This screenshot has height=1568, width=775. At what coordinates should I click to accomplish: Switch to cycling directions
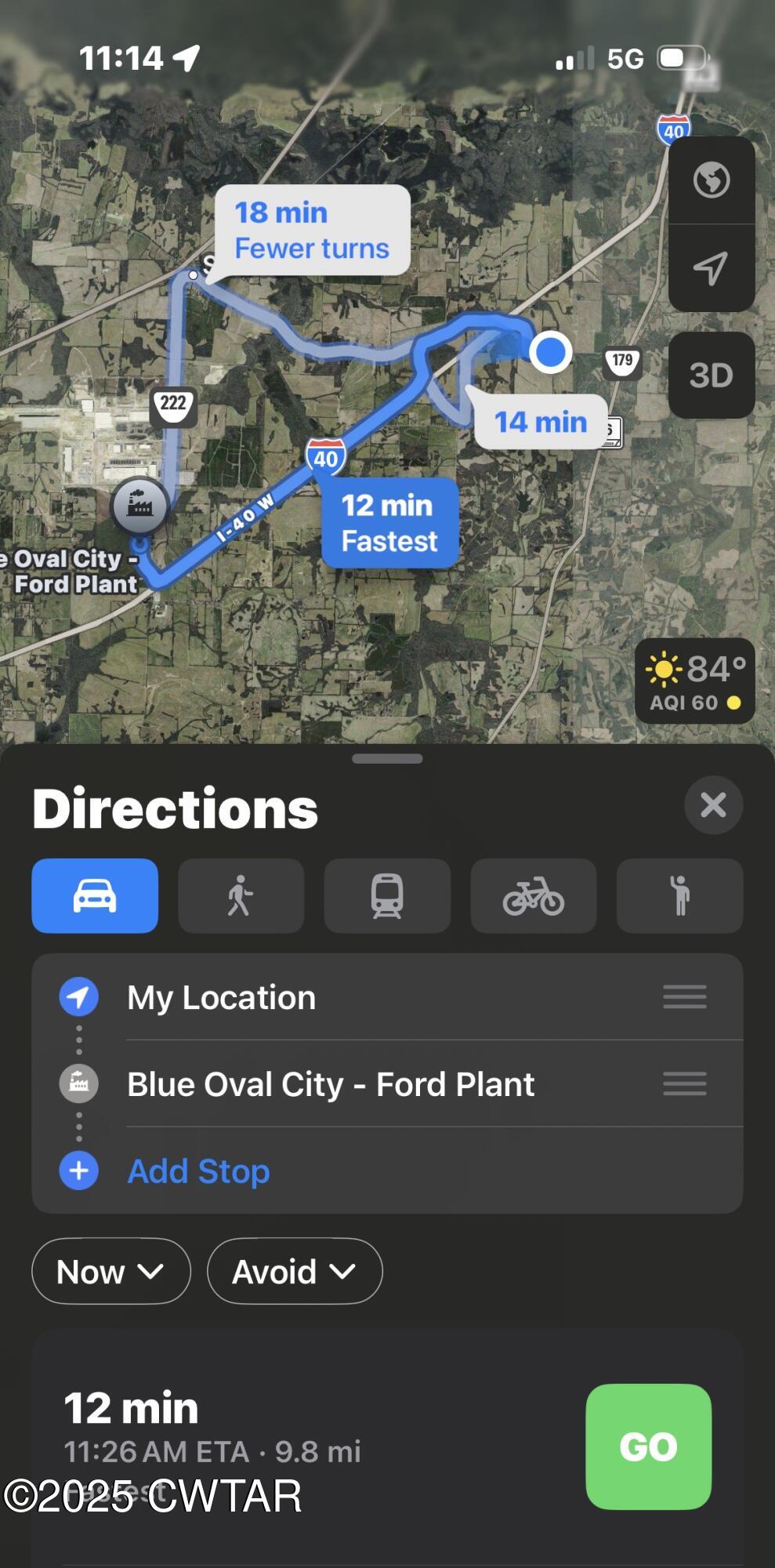pyautogui.click(x=534, y=896)
